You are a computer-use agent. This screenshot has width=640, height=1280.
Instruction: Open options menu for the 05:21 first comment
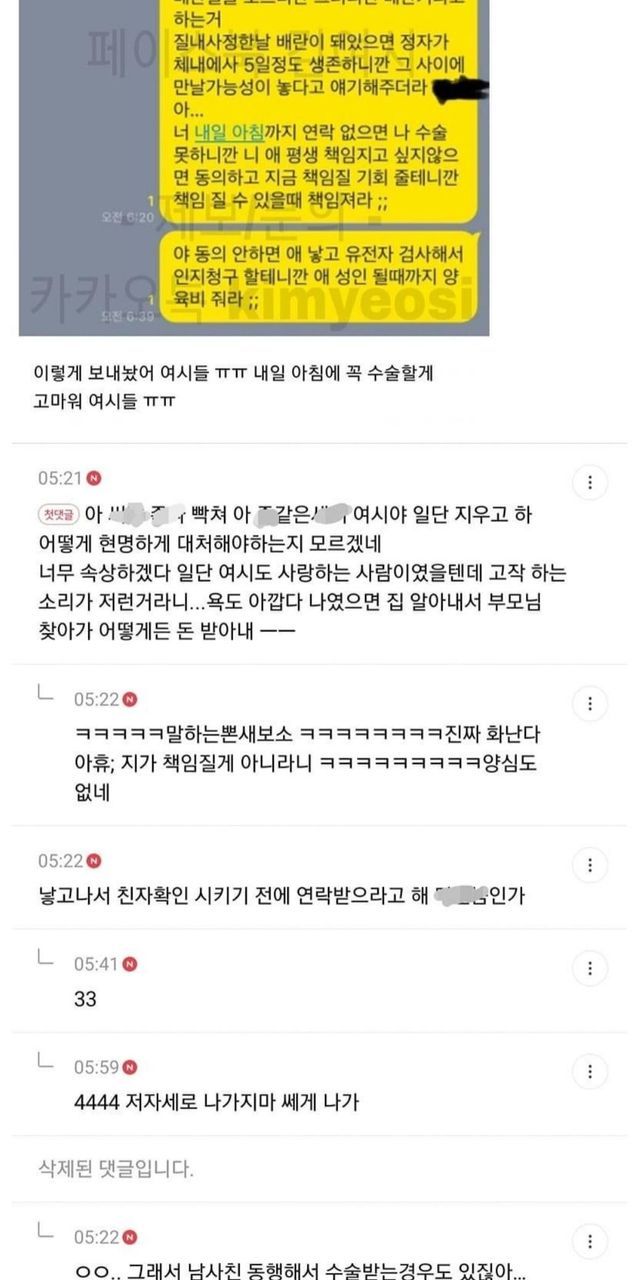tap(590, 483)
